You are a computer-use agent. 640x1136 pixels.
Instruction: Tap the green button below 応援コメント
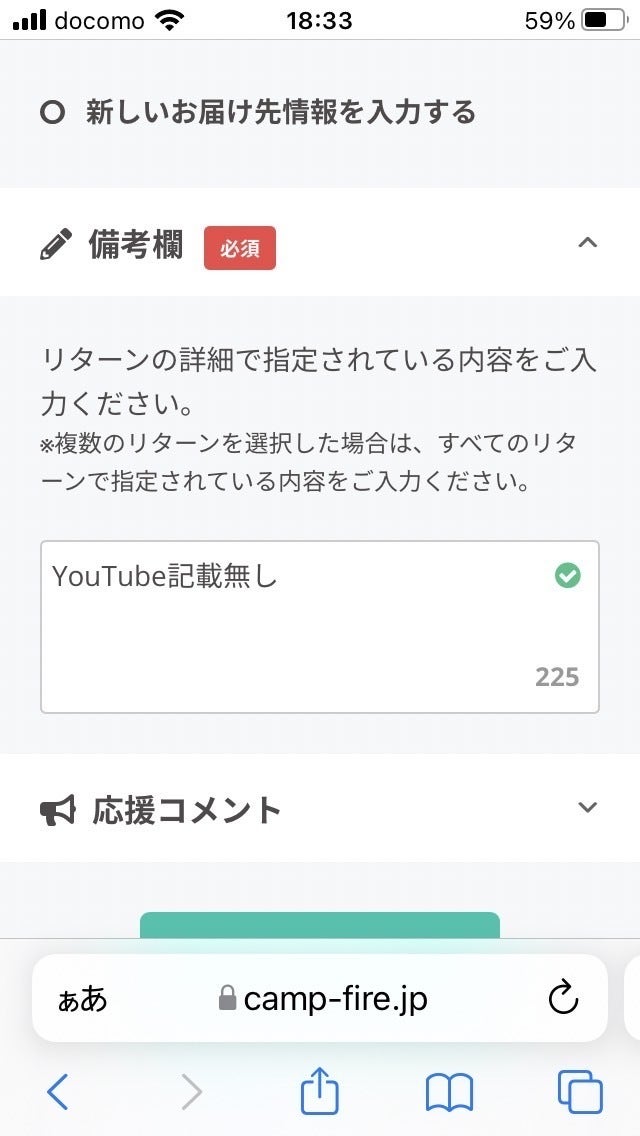click(x=320, y=925)
